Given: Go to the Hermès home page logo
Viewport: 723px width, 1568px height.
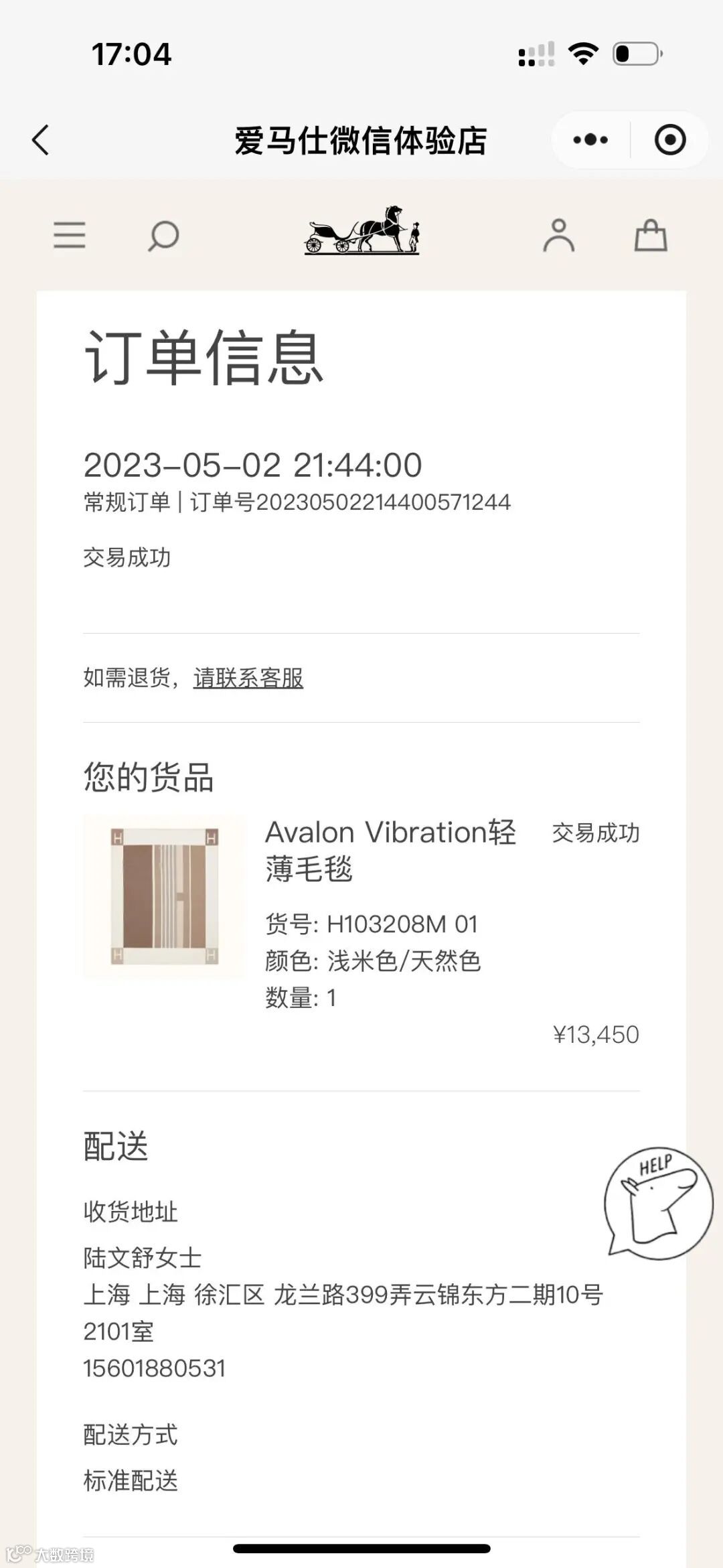Looking at the screenshot, I should point(362,231).
